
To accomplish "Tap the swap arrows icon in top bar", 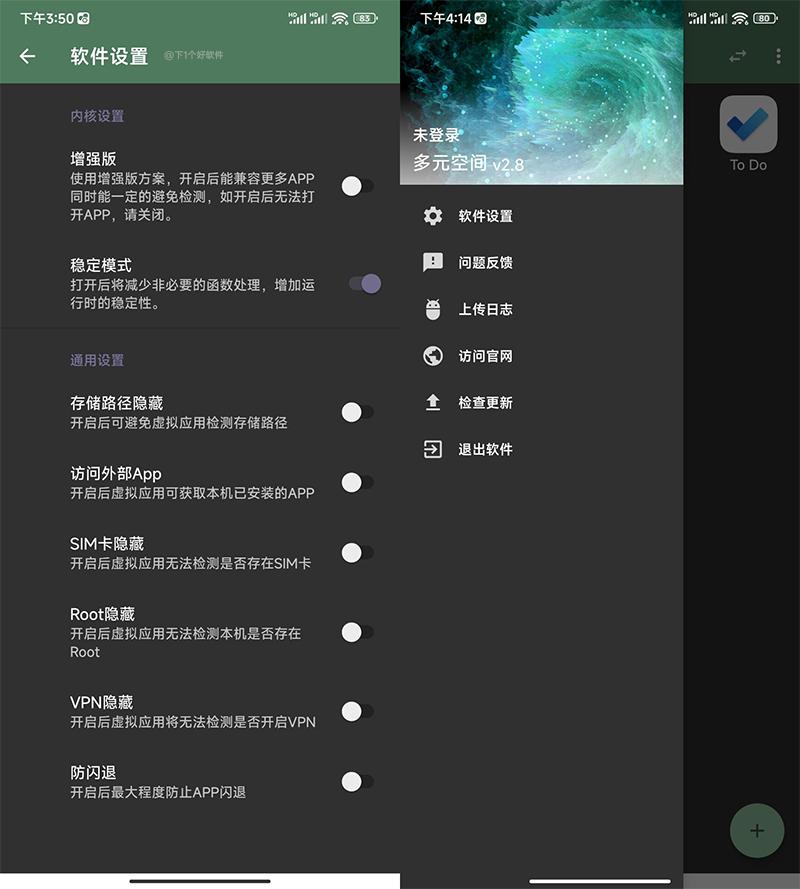I will click(x=737, y=57).
